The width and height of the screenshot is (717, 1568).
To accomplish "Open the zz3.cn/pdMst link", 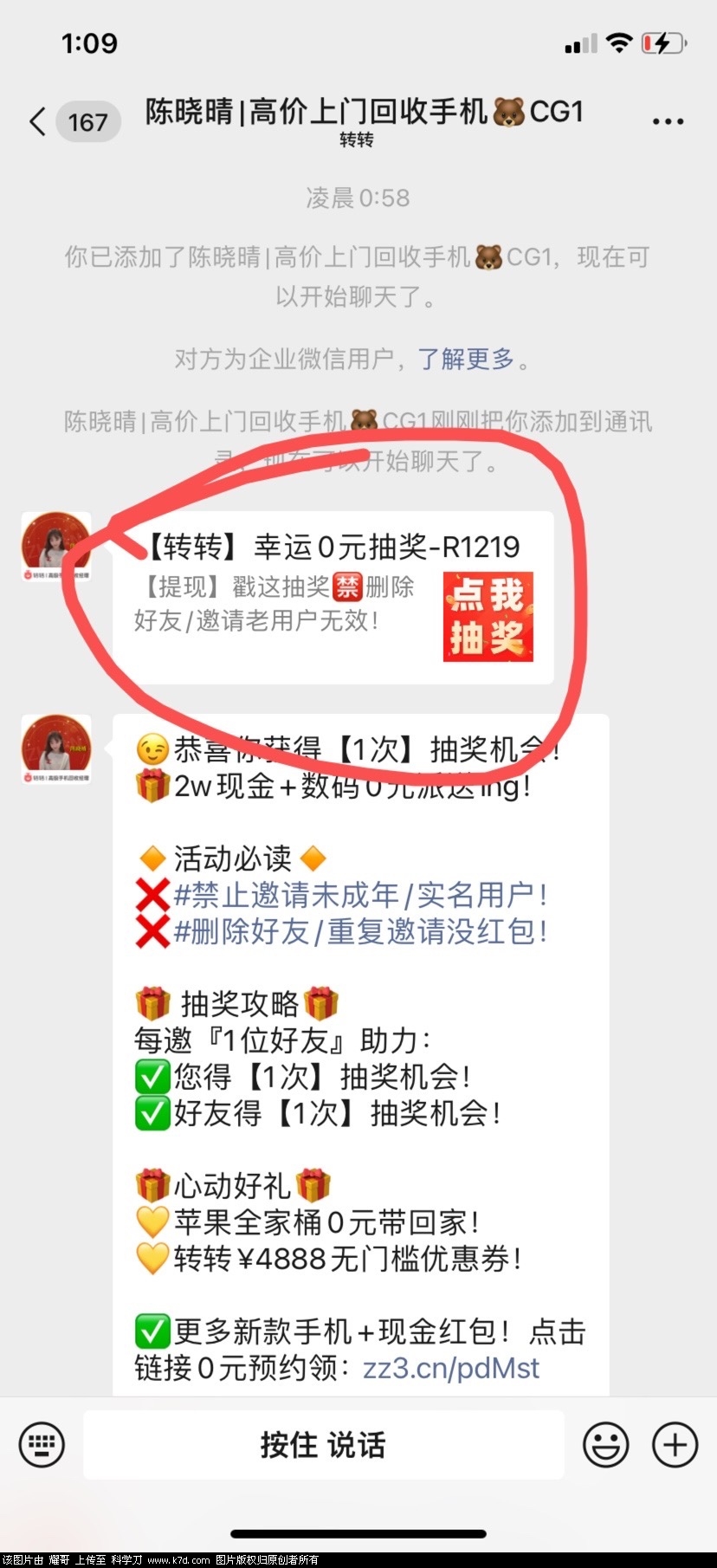I will (451, 1368).
